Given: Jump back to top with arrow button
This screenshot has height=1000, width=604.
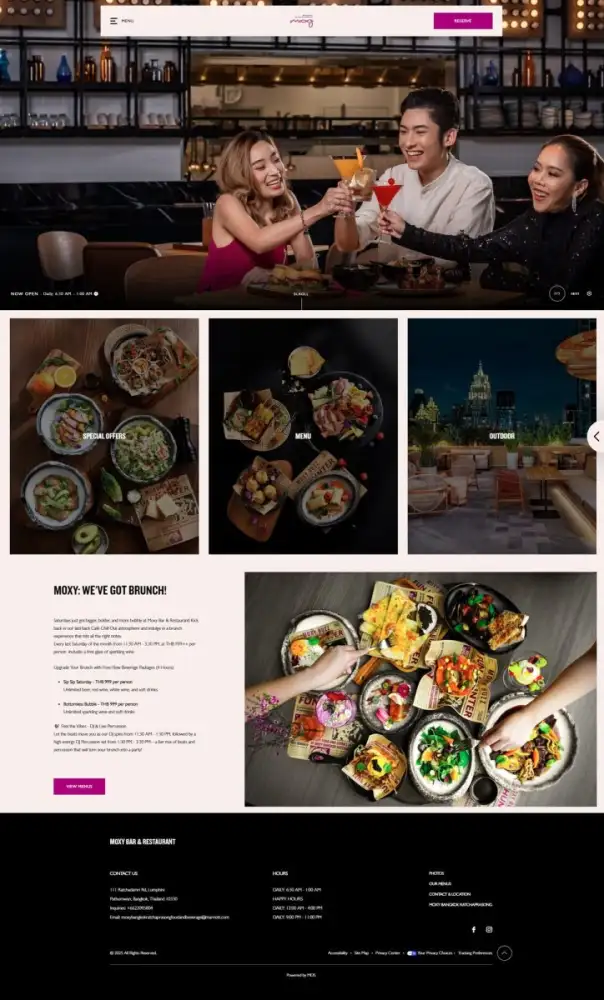Looking at the screenshot, I should 505,953.
